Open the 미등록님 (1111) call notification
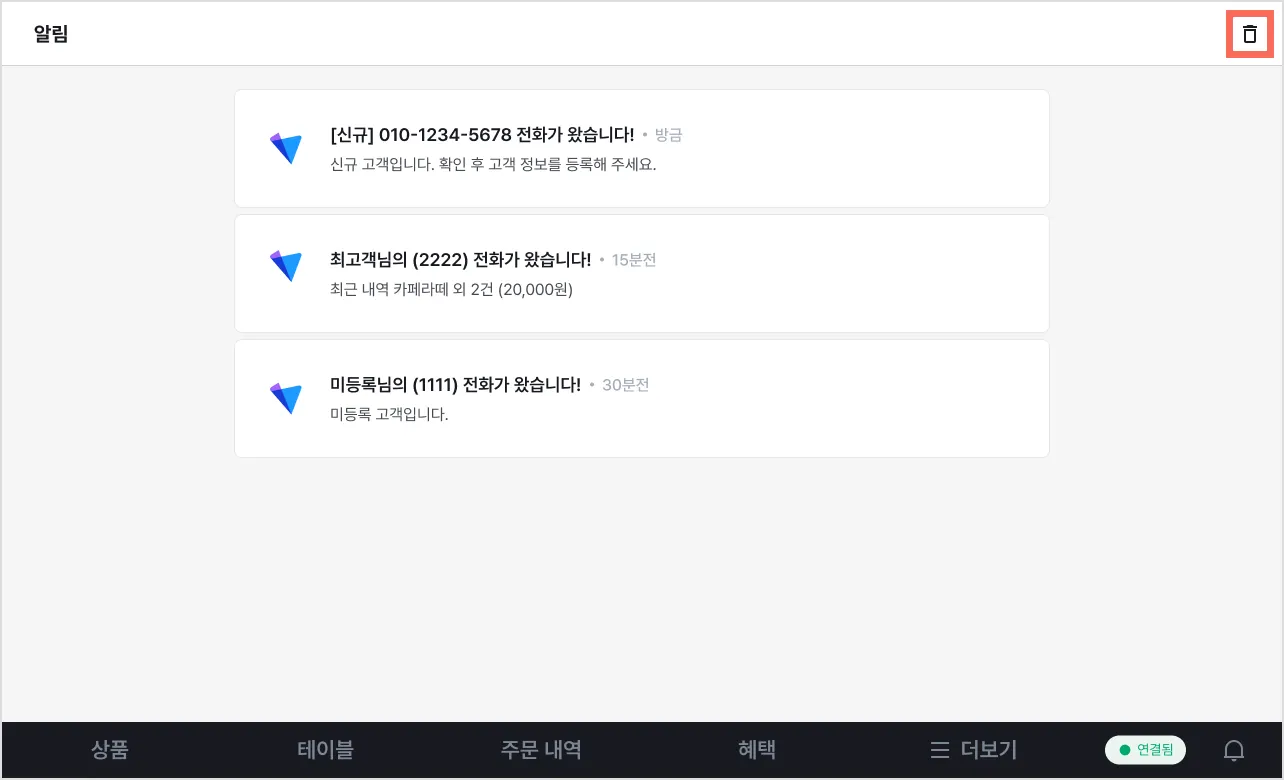 point(641,399)
